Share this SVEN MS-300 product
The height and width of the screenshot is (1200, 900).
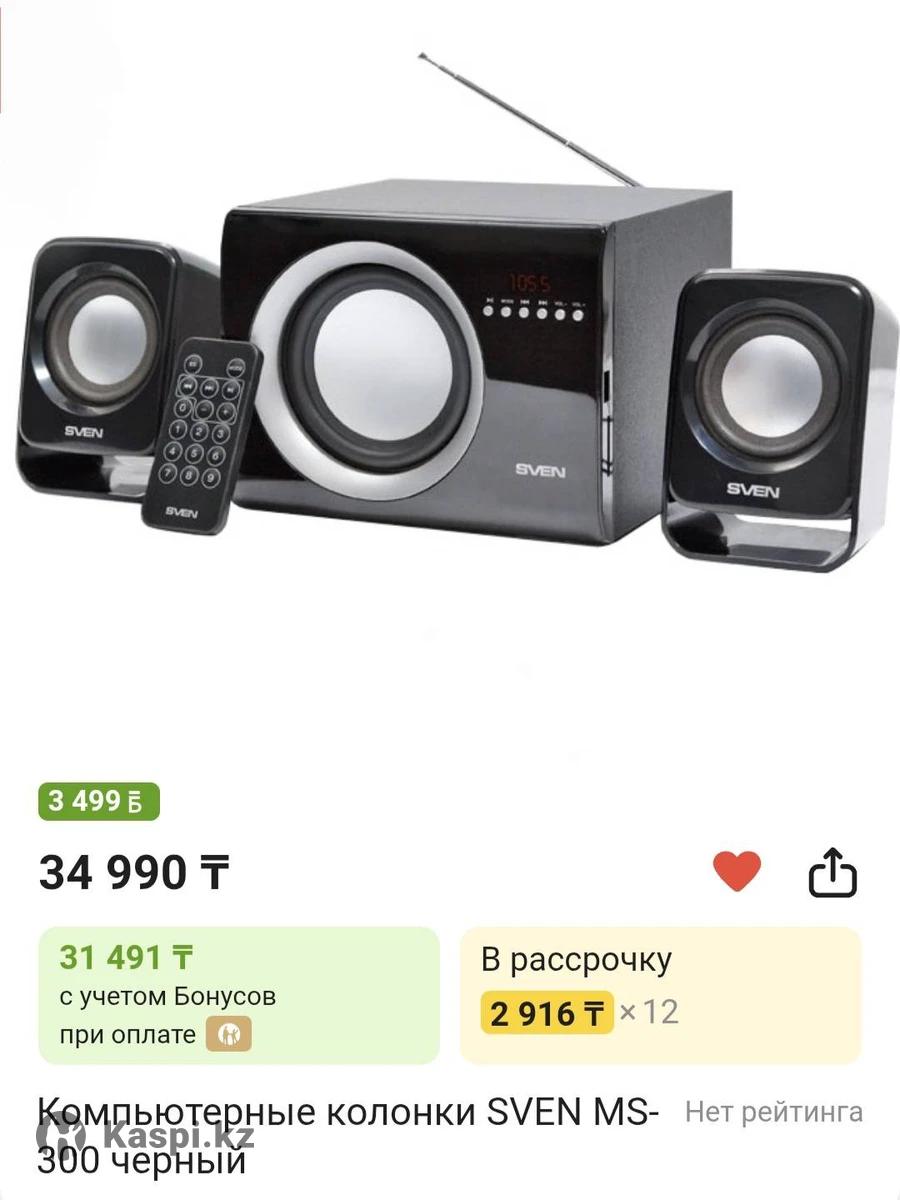(832, 874)
